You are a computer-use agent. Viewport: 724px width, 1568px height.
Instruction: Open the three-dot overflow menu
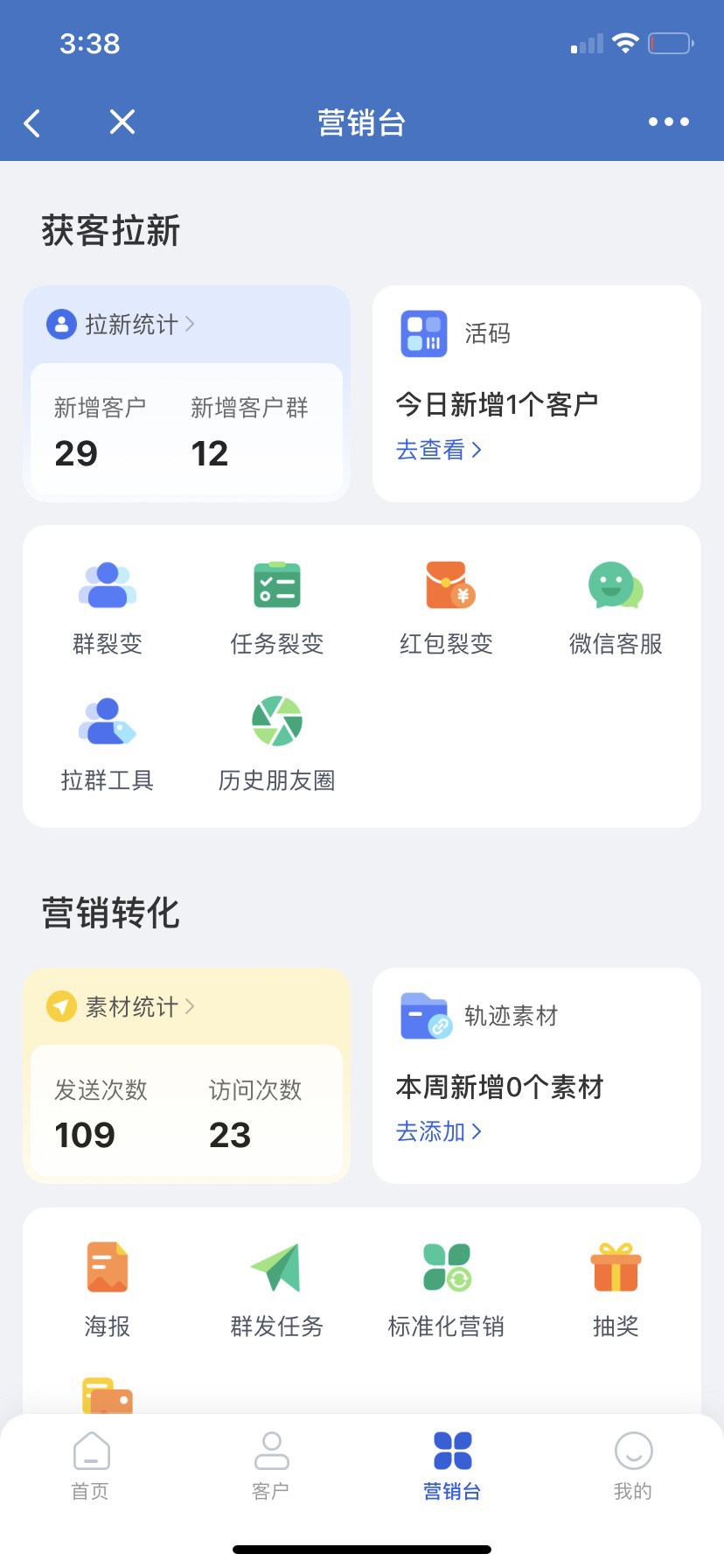click(669, 122)
